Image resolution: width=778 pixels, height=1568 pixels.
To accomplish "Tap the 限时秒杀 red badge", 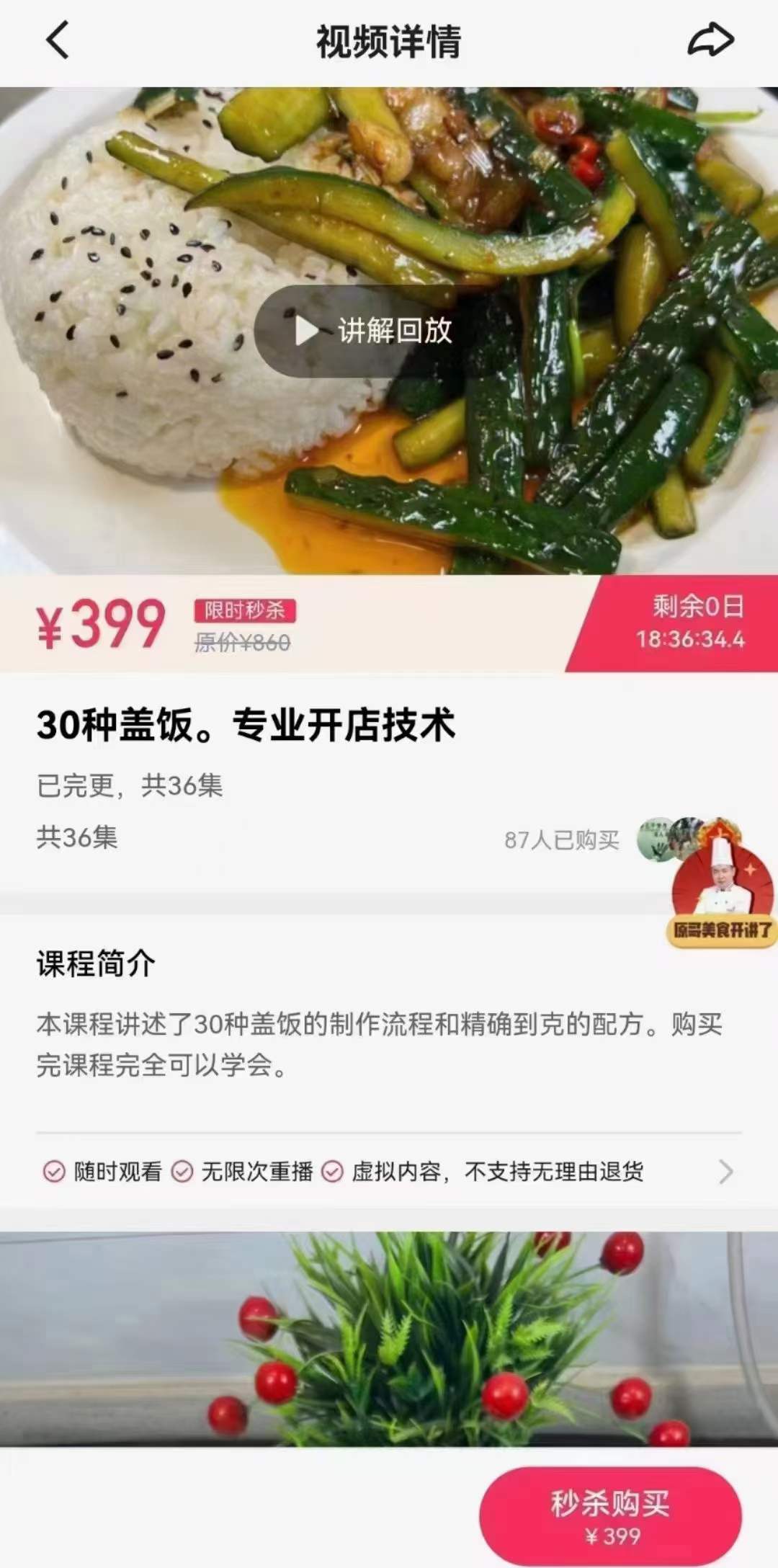I will (x=245, y=611).
